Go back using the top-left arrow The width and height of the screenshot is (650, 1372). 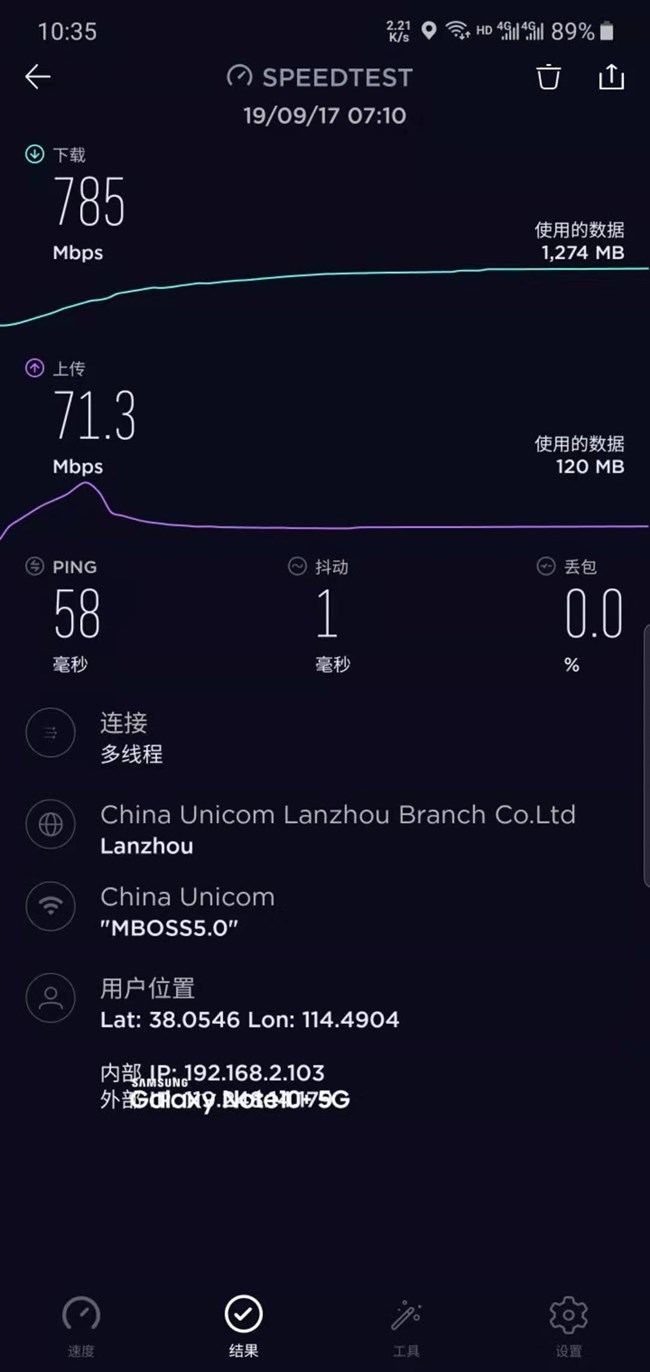coord(38,77)
